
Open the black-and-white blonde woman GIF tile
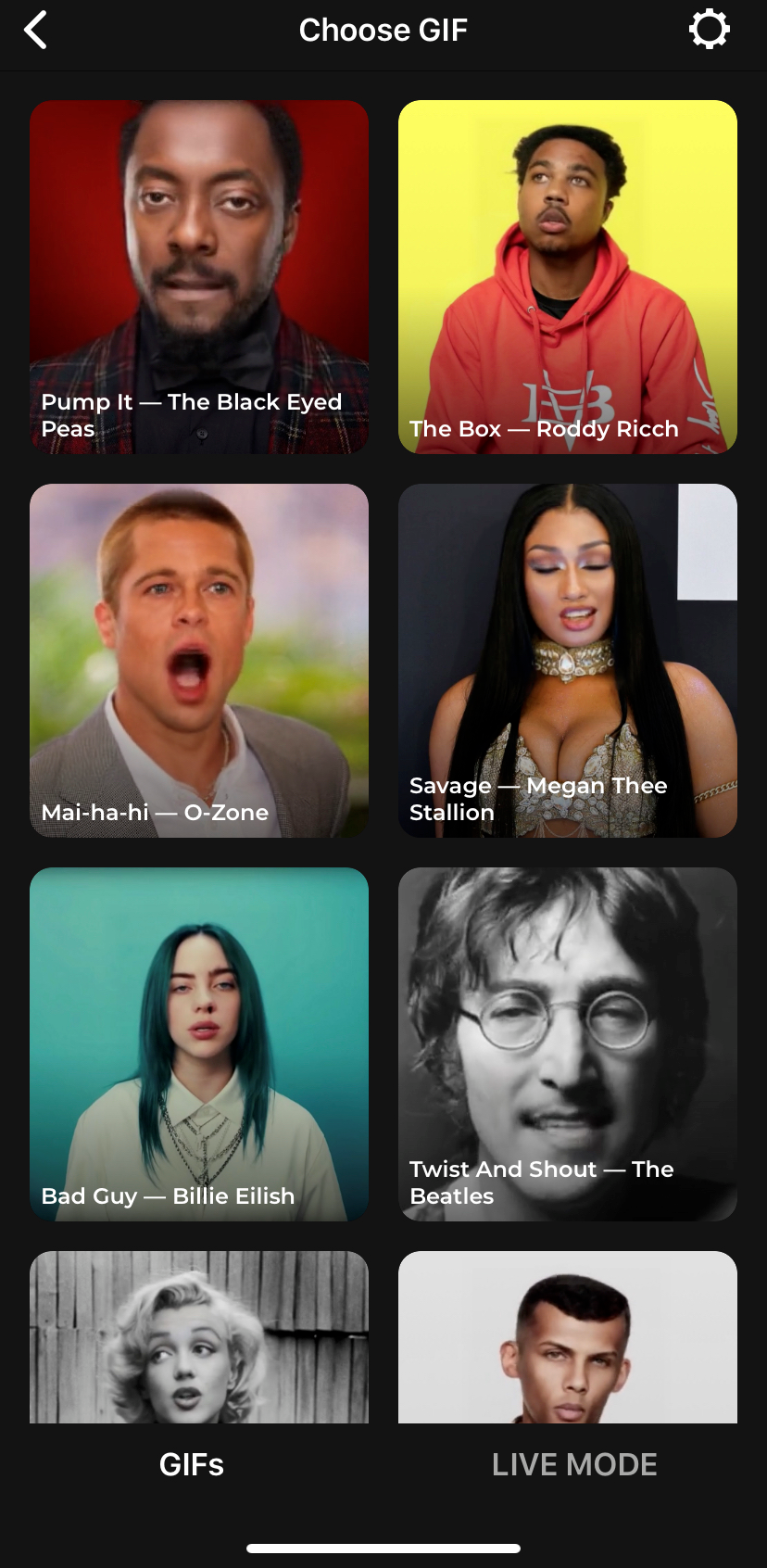tap(199, 1336)
